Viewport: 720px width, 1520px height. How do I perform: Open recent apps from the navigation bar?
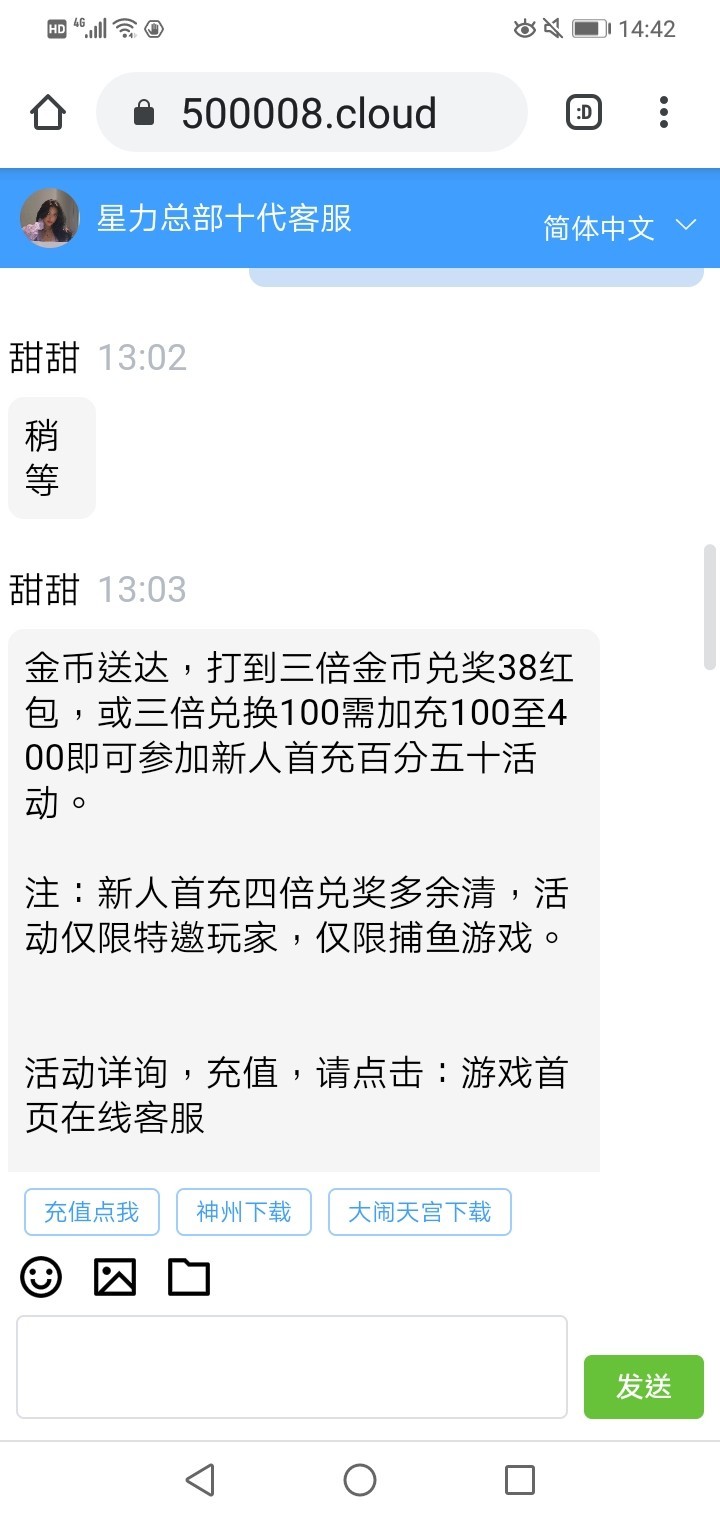coord(520,1480)
